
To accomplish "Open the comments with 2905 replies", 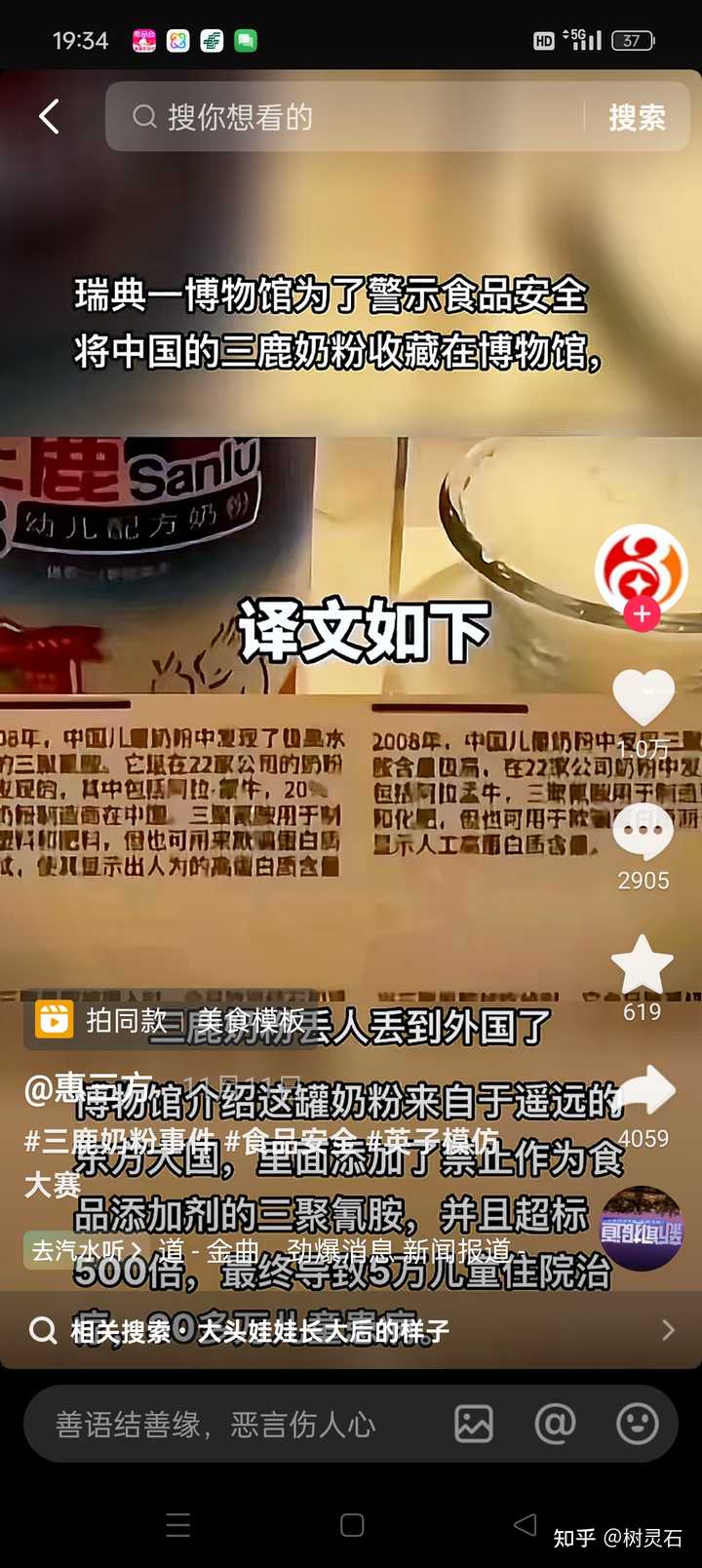I will (643, 831).
